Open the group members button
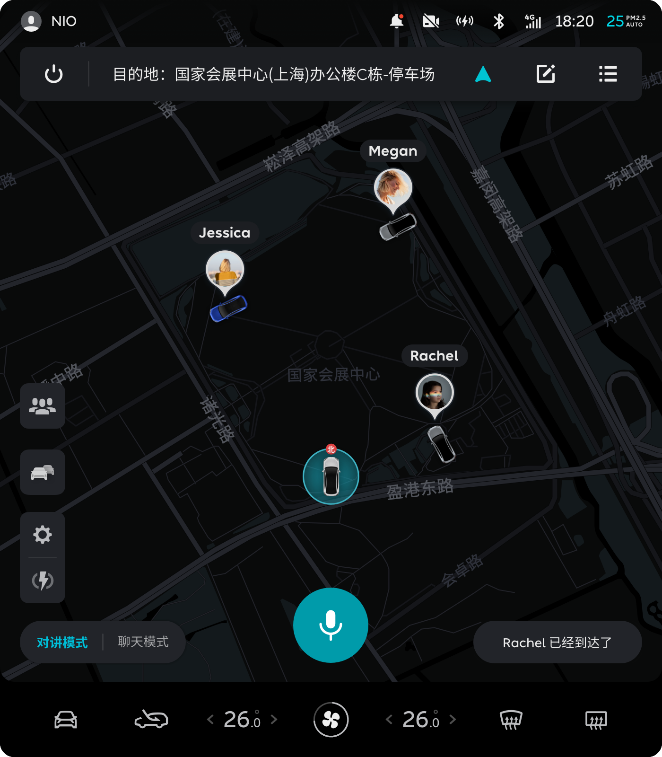The image size is (662, 757). click(x=42, y=406)
